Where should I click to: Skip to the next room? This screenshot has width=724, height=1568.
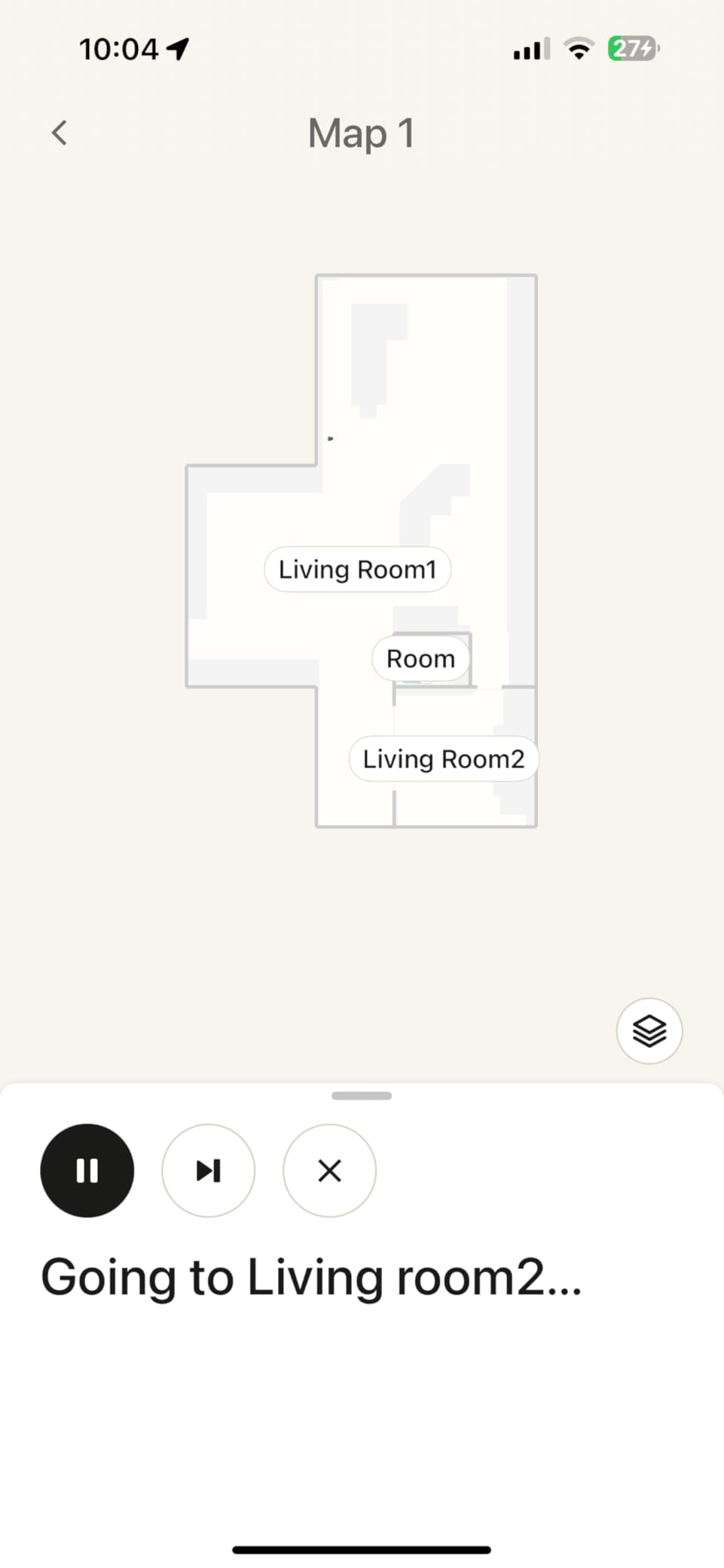click(x=208, y=1170)
